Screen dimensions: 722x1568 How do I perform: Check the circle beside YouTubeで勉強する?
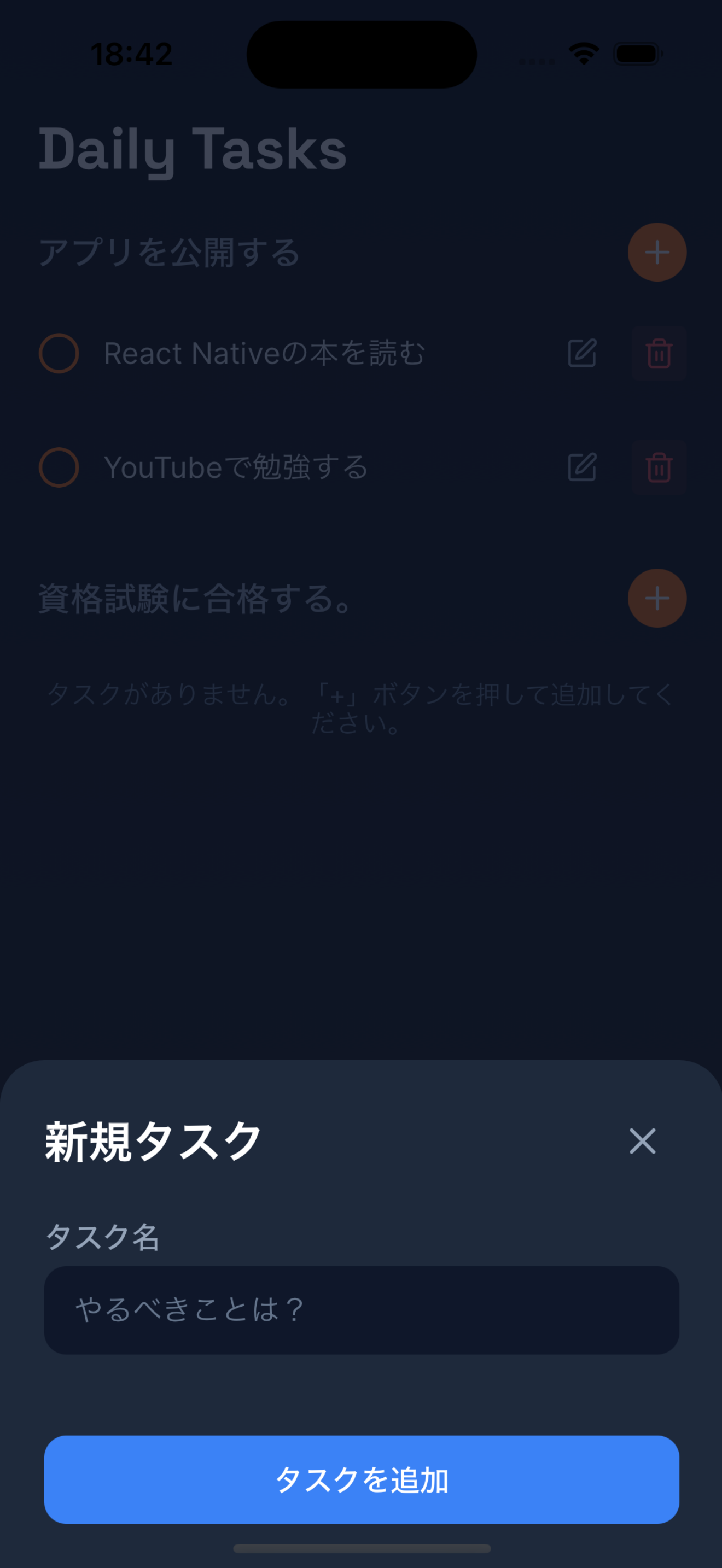(59, 467)
